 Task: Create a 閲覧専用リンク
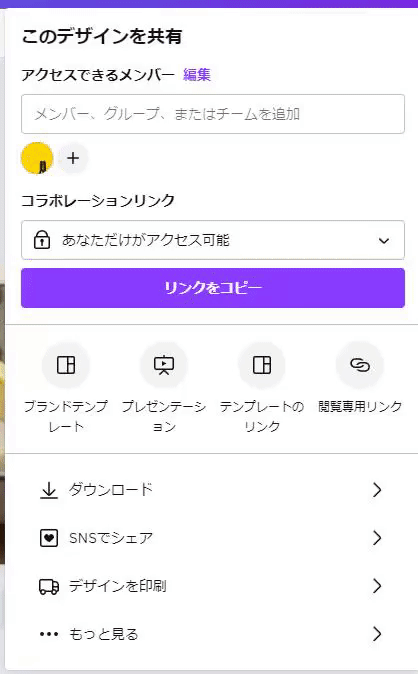pyautogui.click(x=360, y=378)
